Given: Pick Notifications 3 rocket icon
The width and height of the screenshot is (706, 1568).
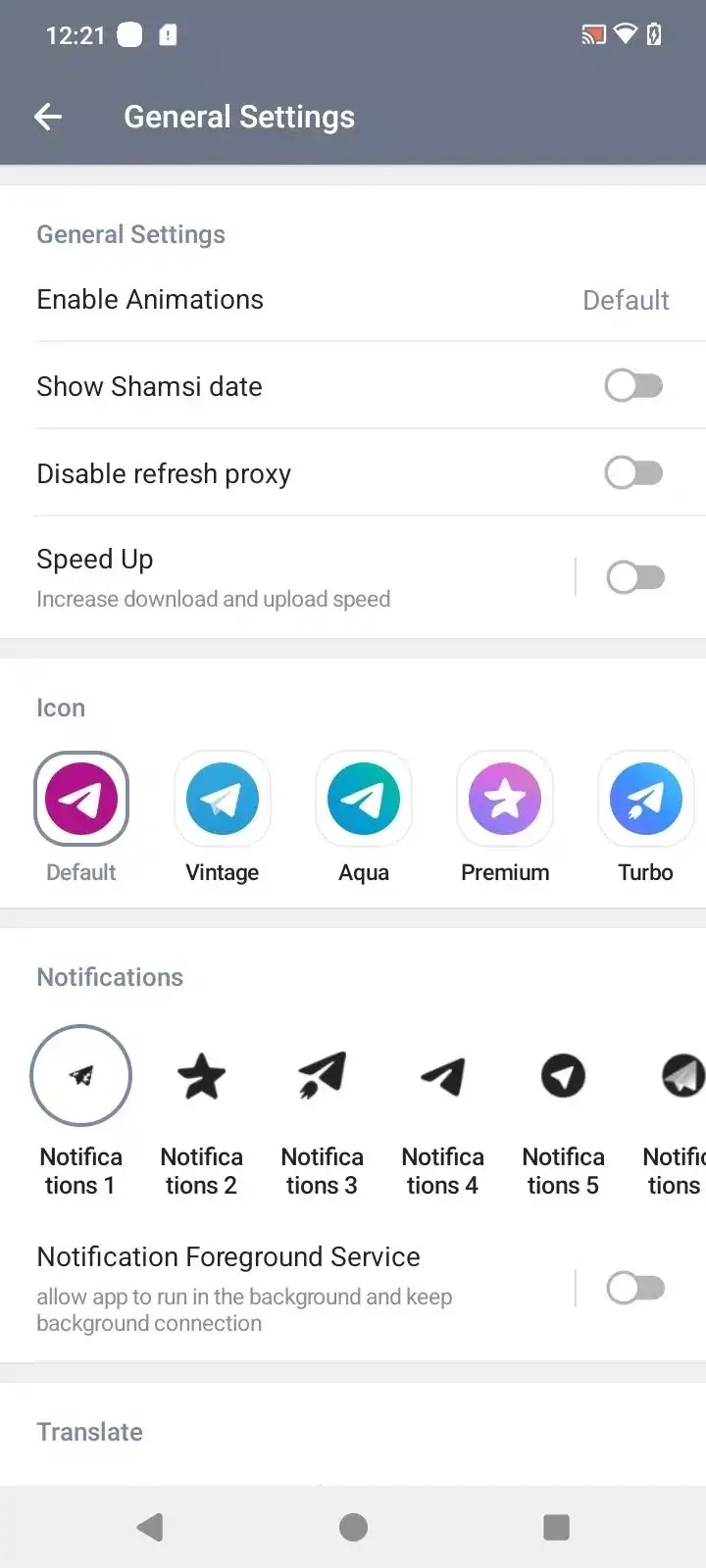Looking at the screenshot, I should click(x=323, y=1076).
